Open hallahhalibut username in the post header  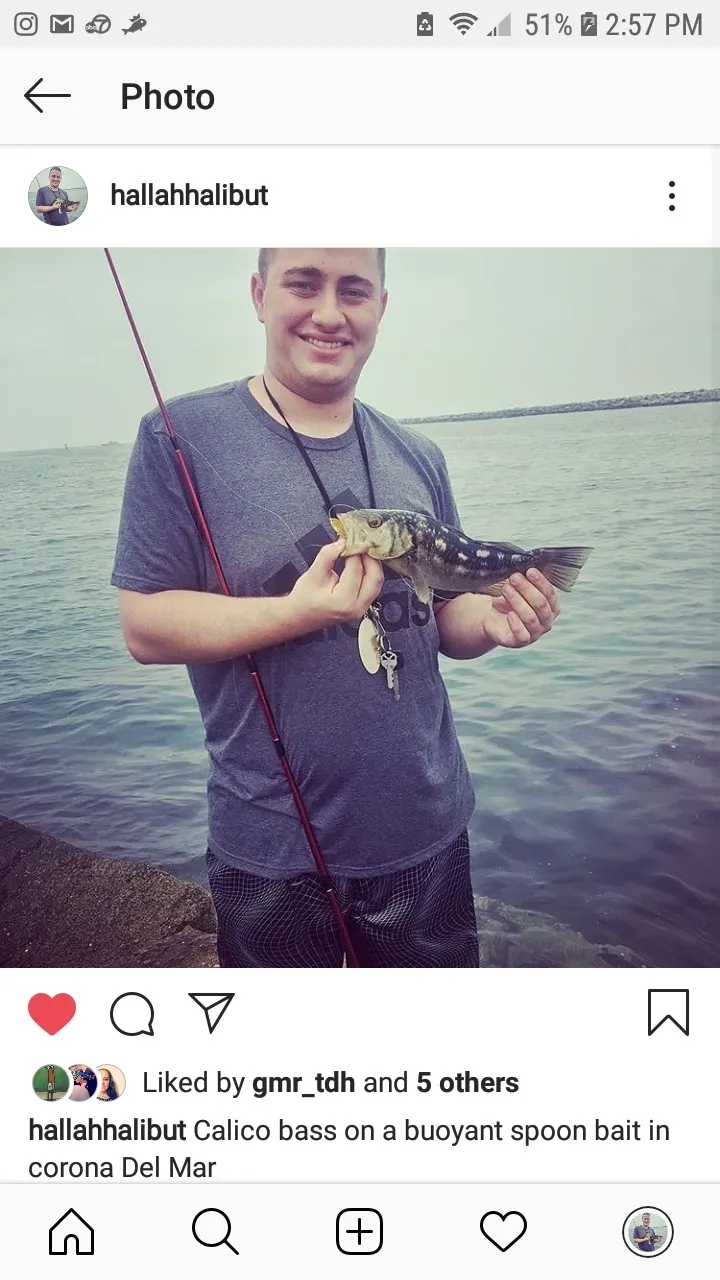(189, 196)
